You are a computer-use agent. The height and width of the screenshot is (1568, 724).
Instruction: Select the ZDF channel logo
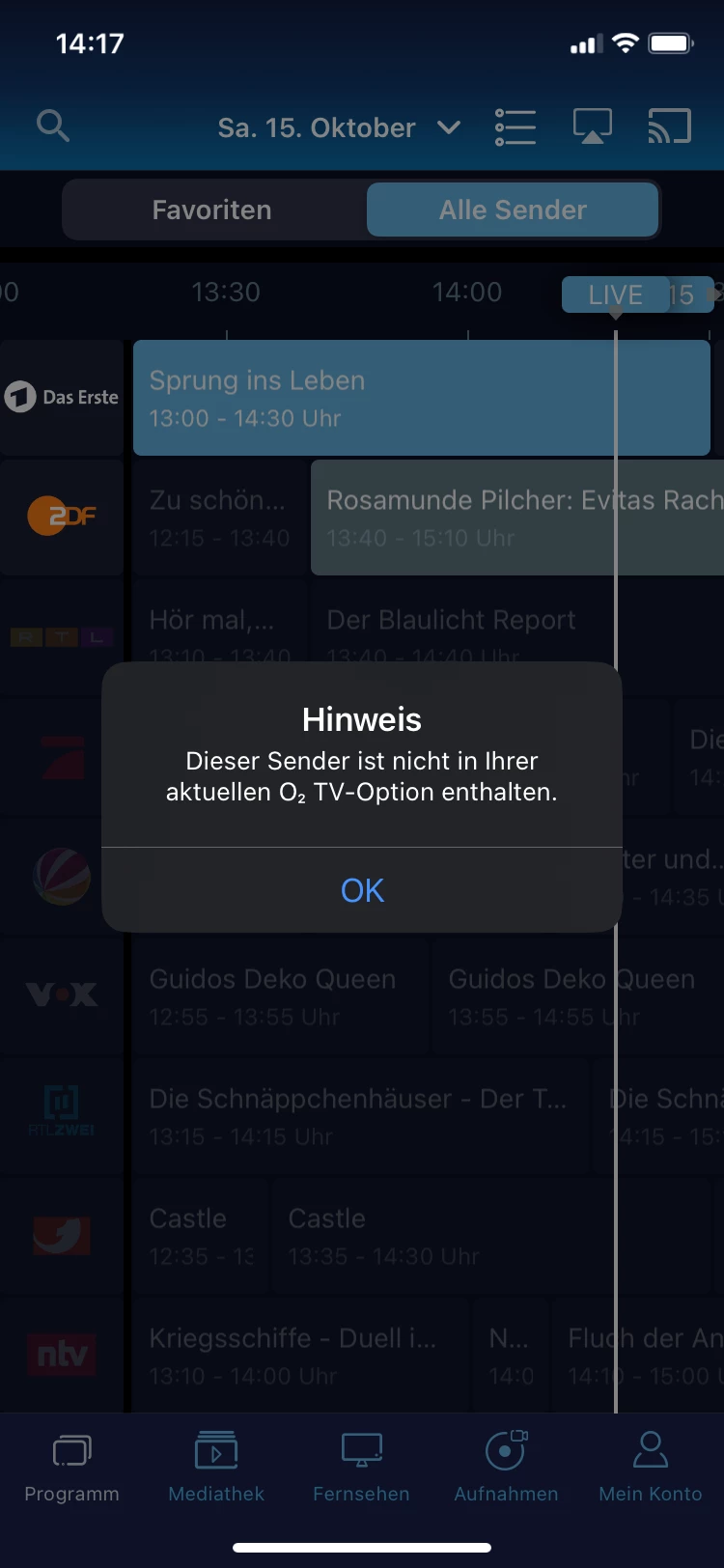point(62,517)
